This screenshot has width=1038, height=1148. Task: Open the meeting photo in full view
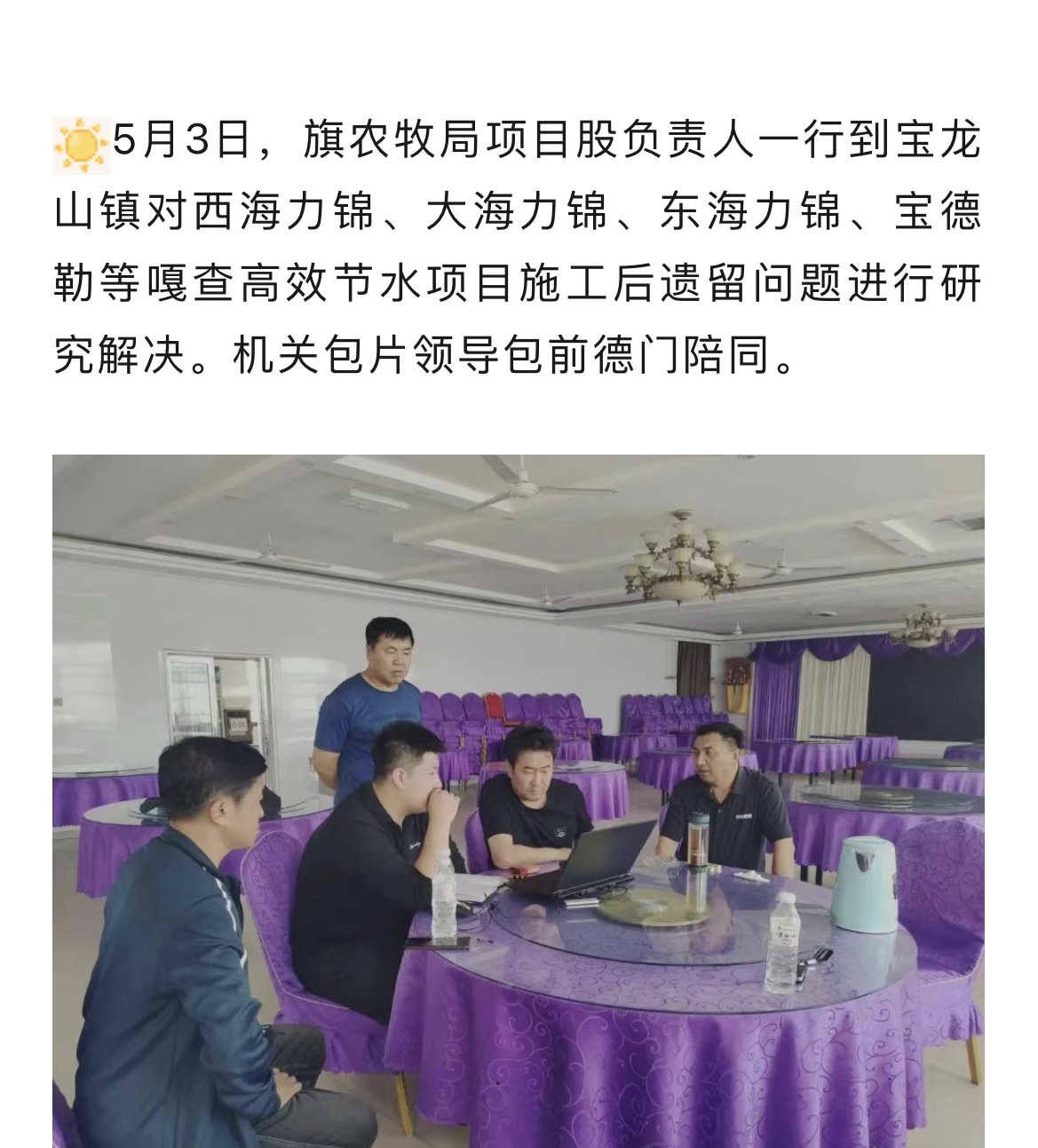pyautogui.click(x=519, y=799)
